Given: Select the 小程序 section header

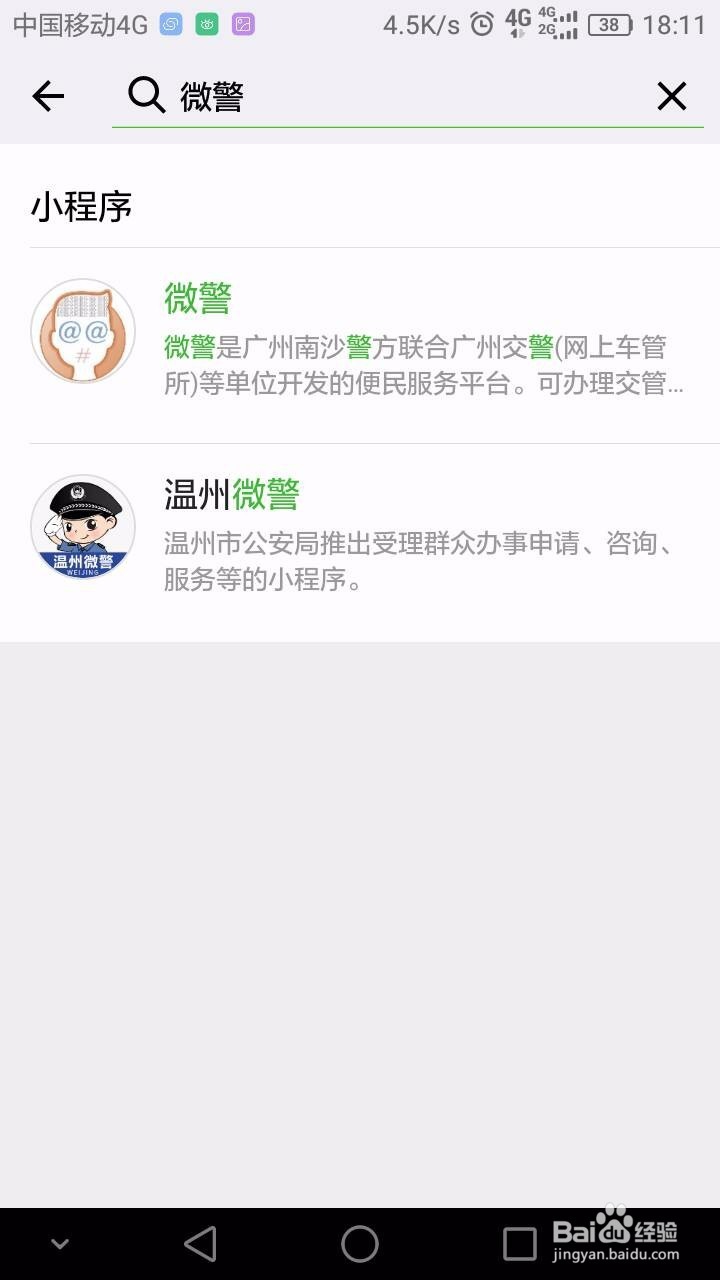Looking at the screenshot, I should pos(80,207).
